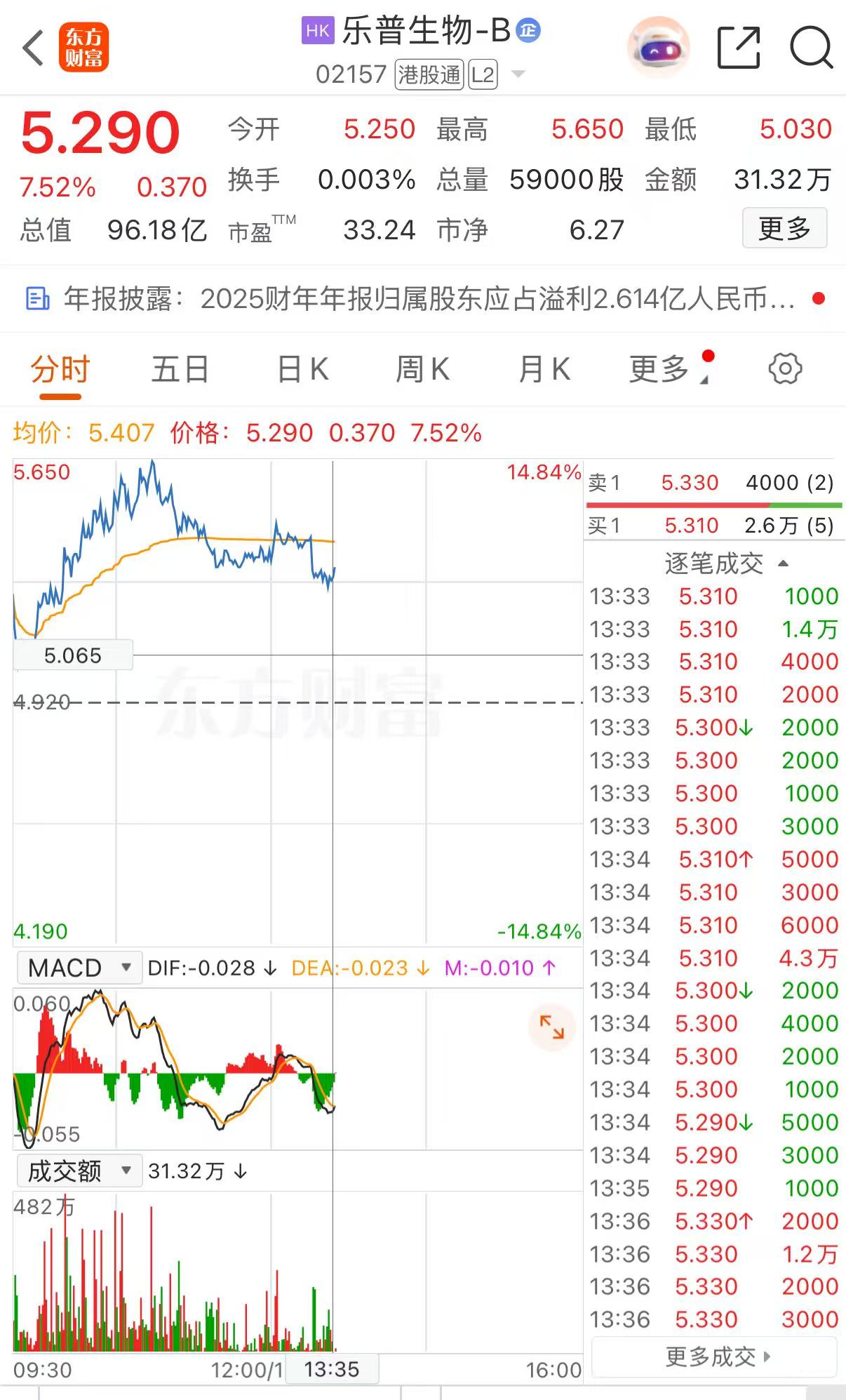
Task: Switch to 周K chart tab
Action: [422, 369]
